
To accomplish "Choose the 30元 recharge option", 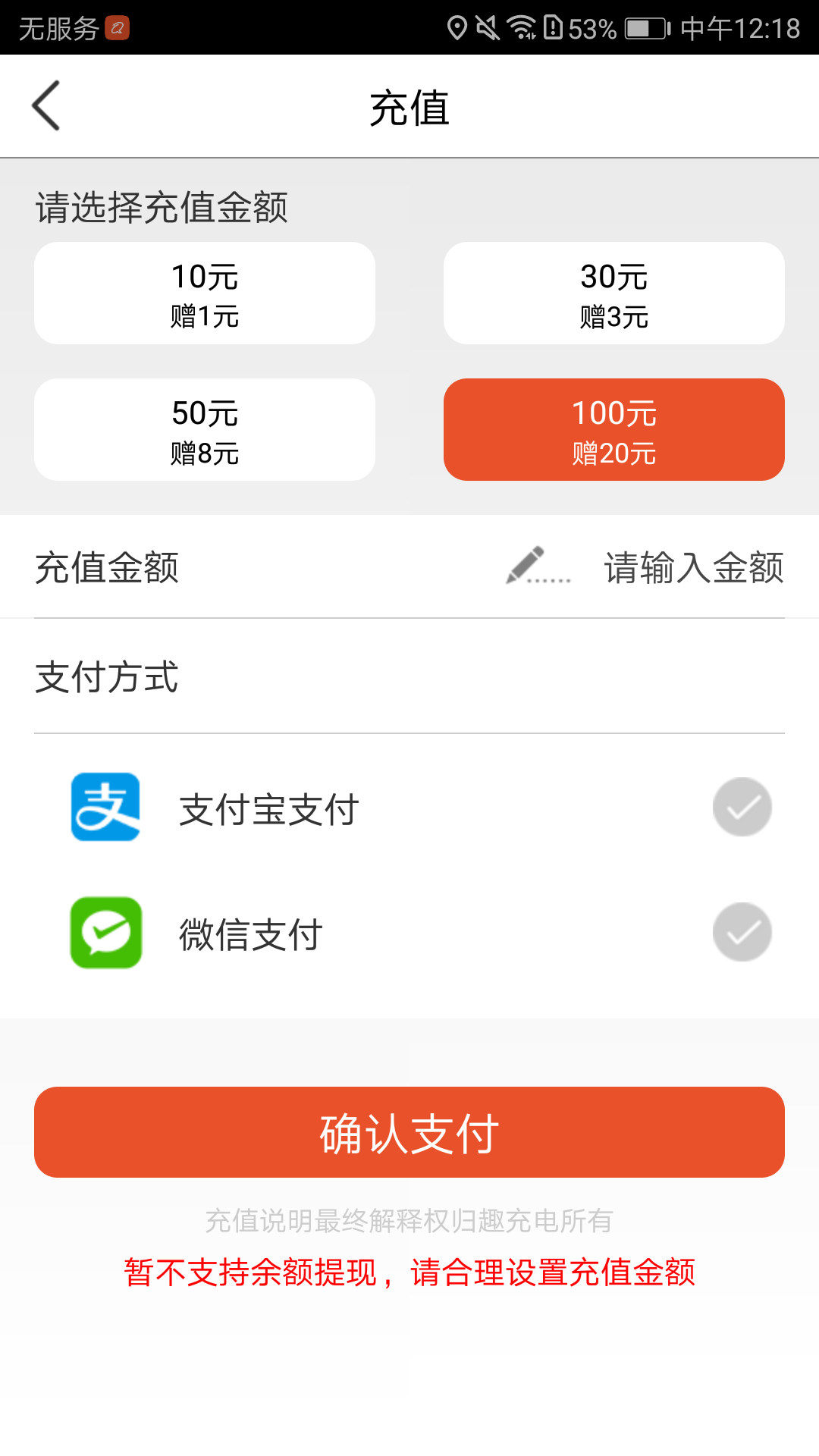I will click(x=613, y=293).
